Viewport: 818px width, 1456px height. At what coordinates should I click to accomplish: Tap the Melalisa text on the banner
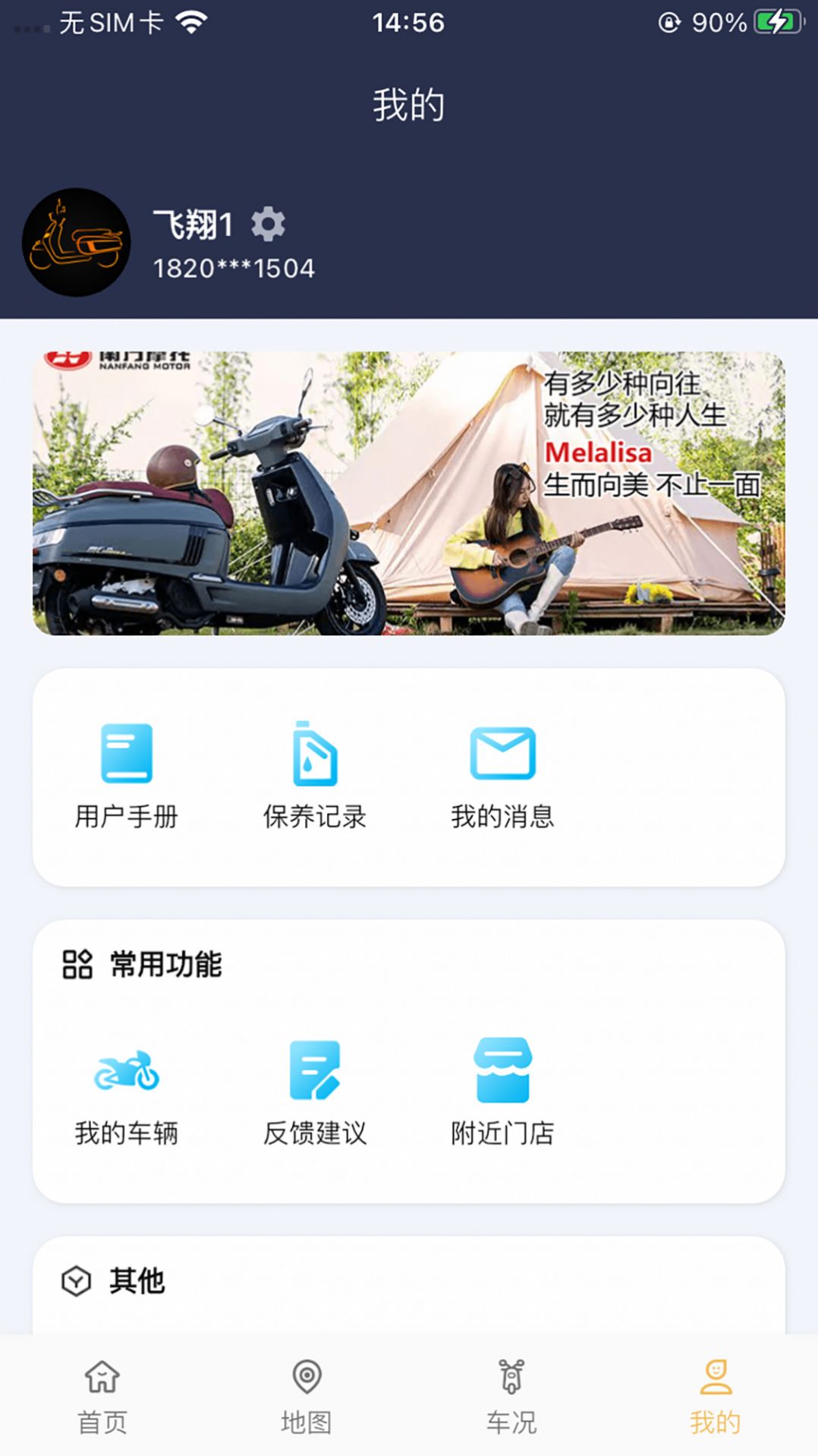click(x=599, y=454)
